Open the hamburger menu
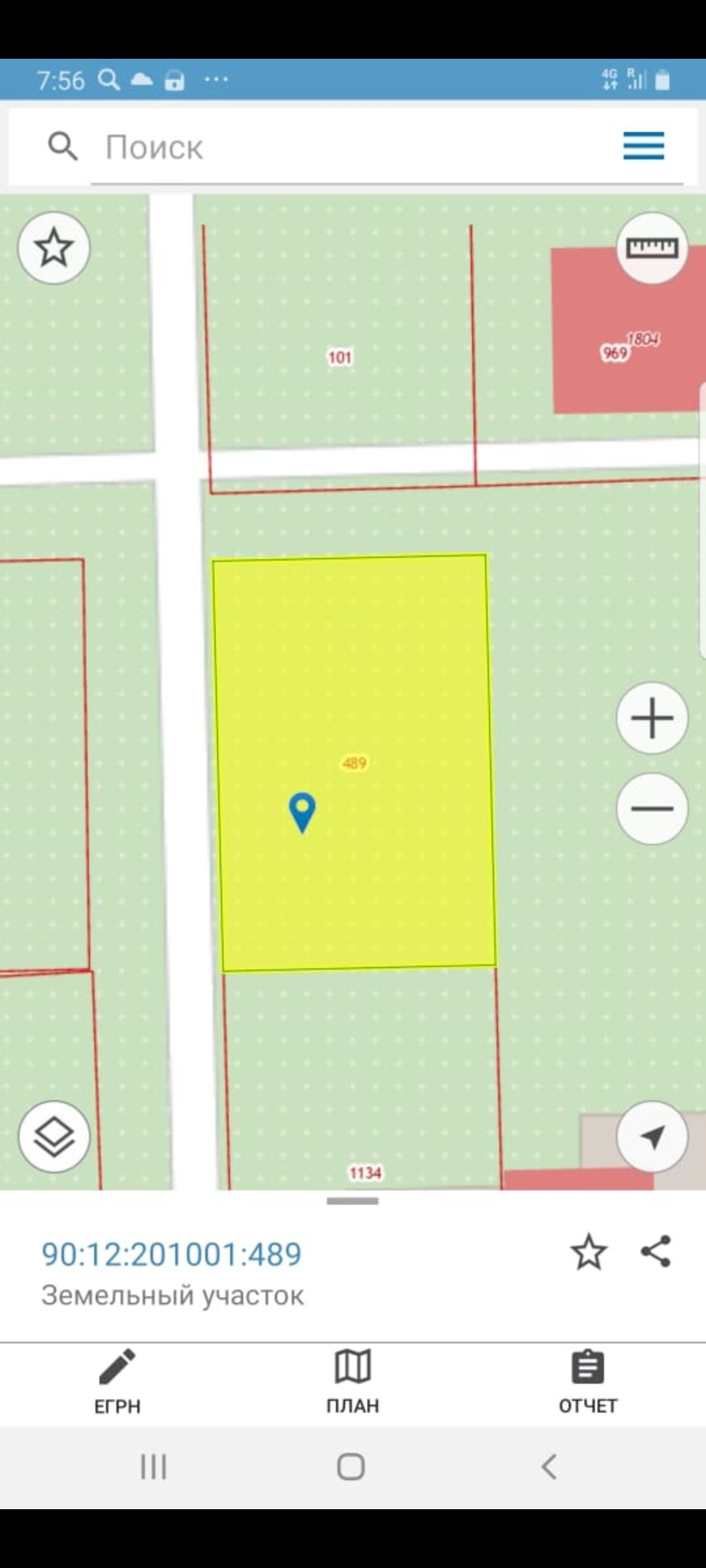 pyautogui.click(x=643, y=146)
